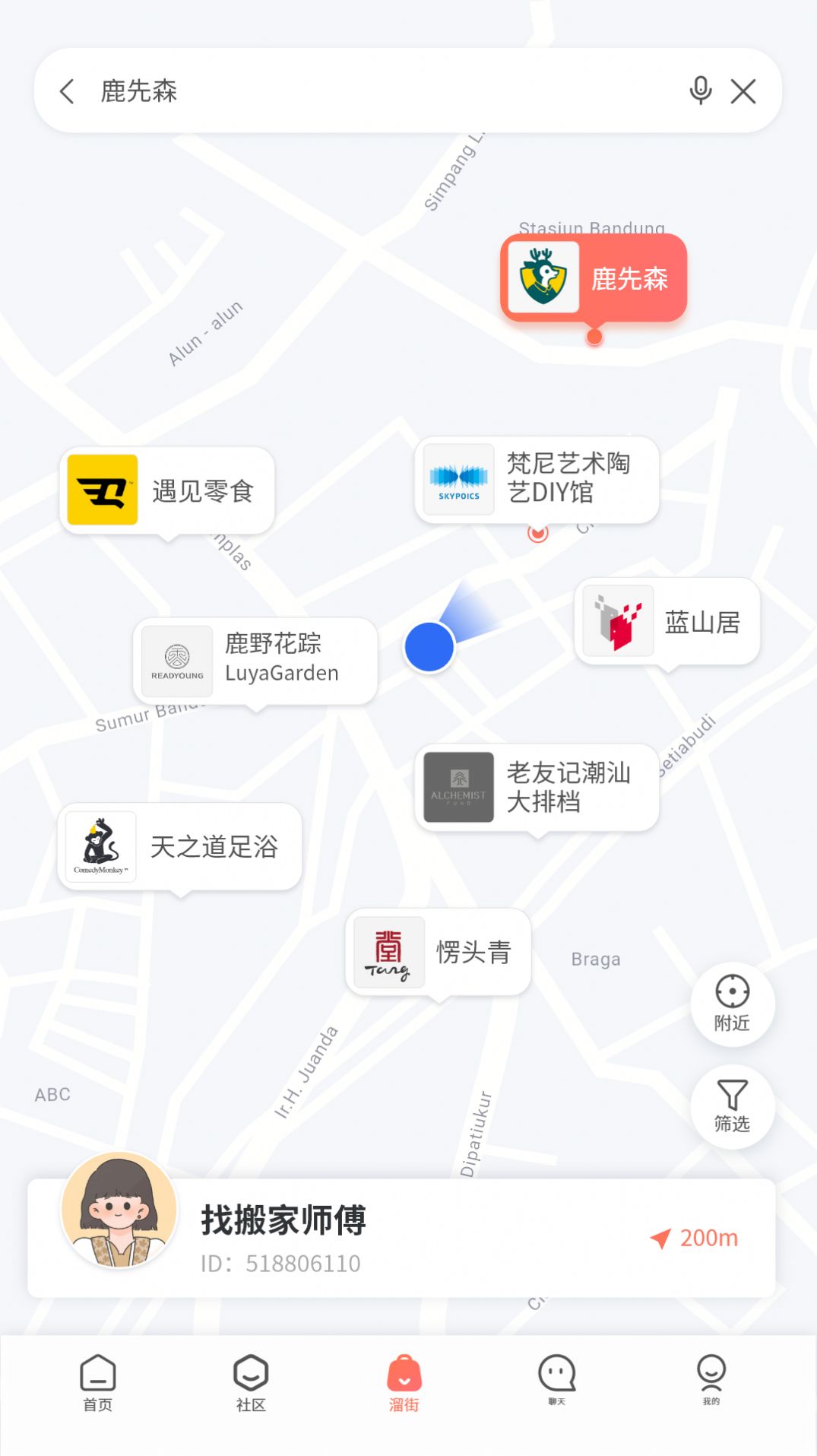Open the READYOUNG logo on 鹿野花踪 card

(177, 660)
